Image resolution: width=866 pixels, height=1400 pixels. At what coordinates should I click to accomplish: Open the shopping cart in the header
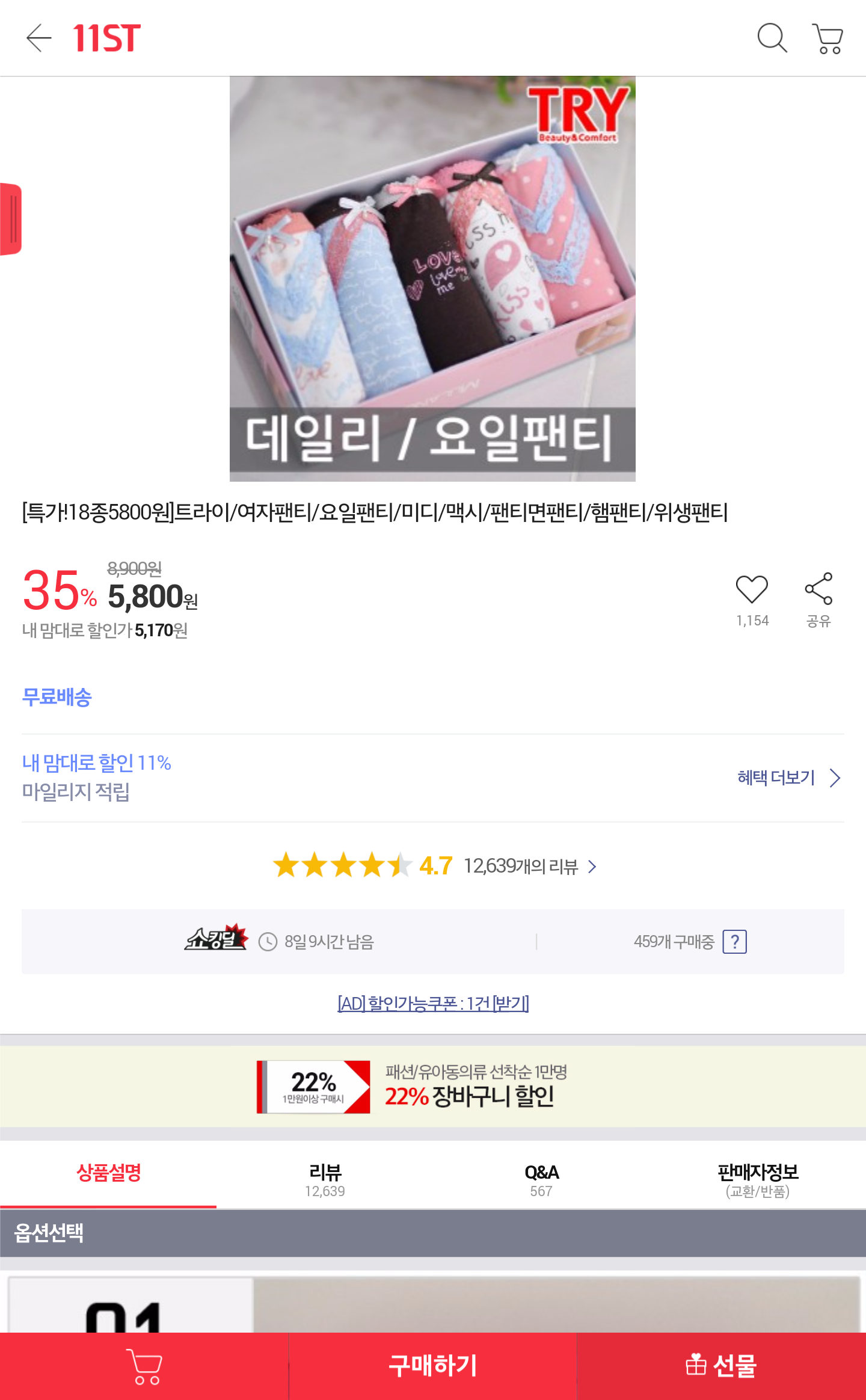(828, 38)
